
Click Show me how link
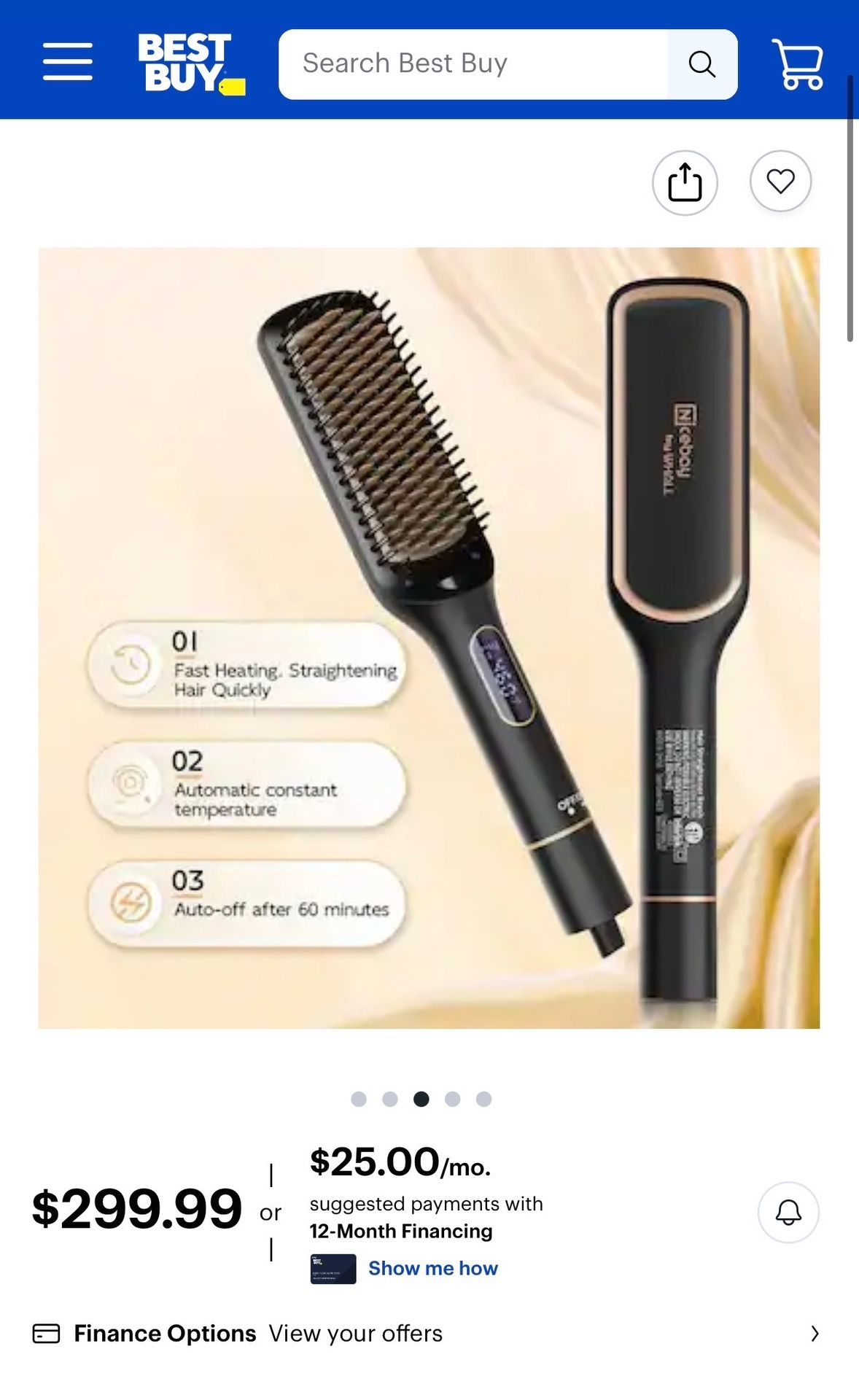432,1268
